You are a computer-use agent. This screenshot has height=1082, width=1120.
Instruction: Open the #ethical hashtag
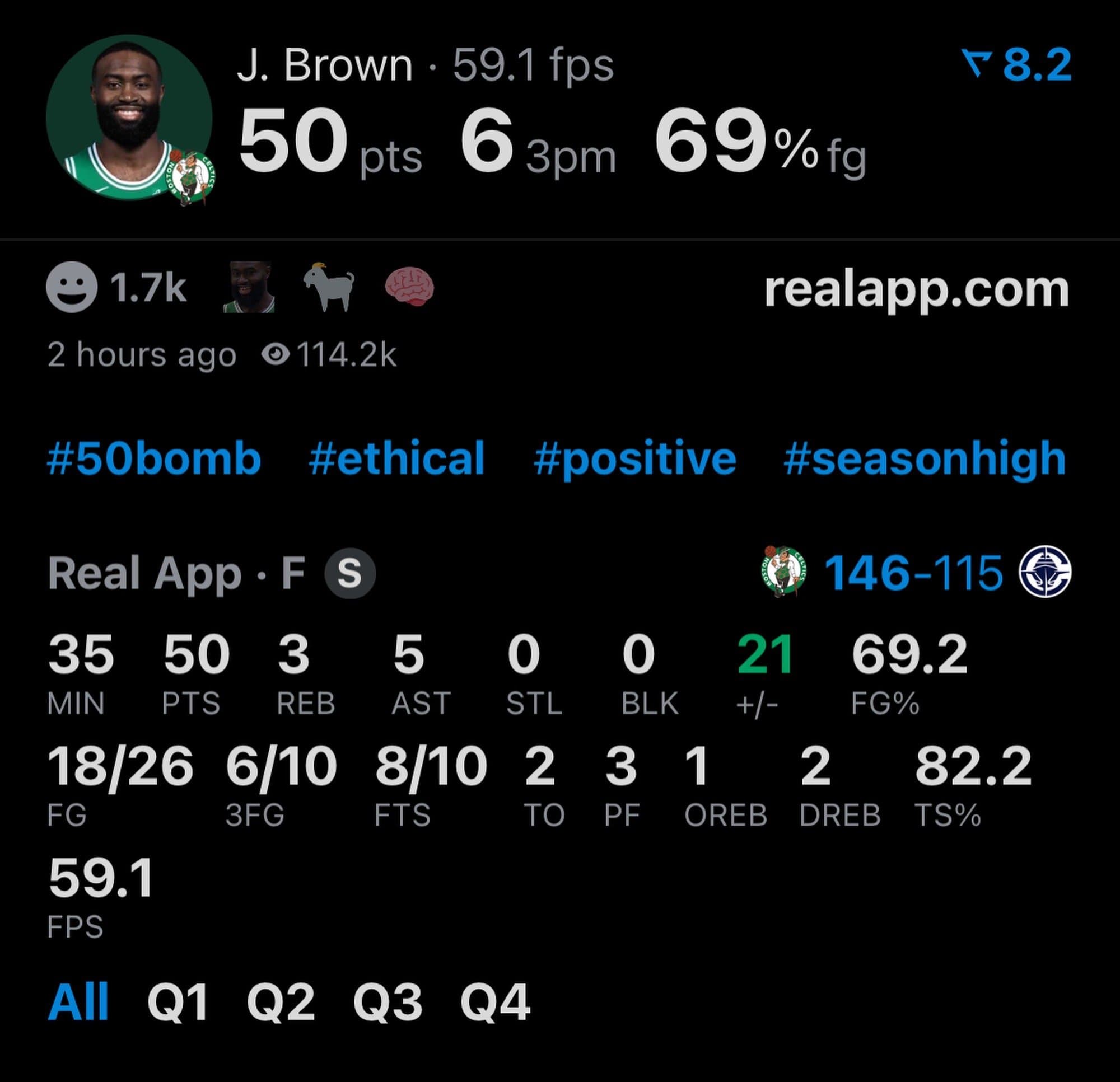point(396,458)
